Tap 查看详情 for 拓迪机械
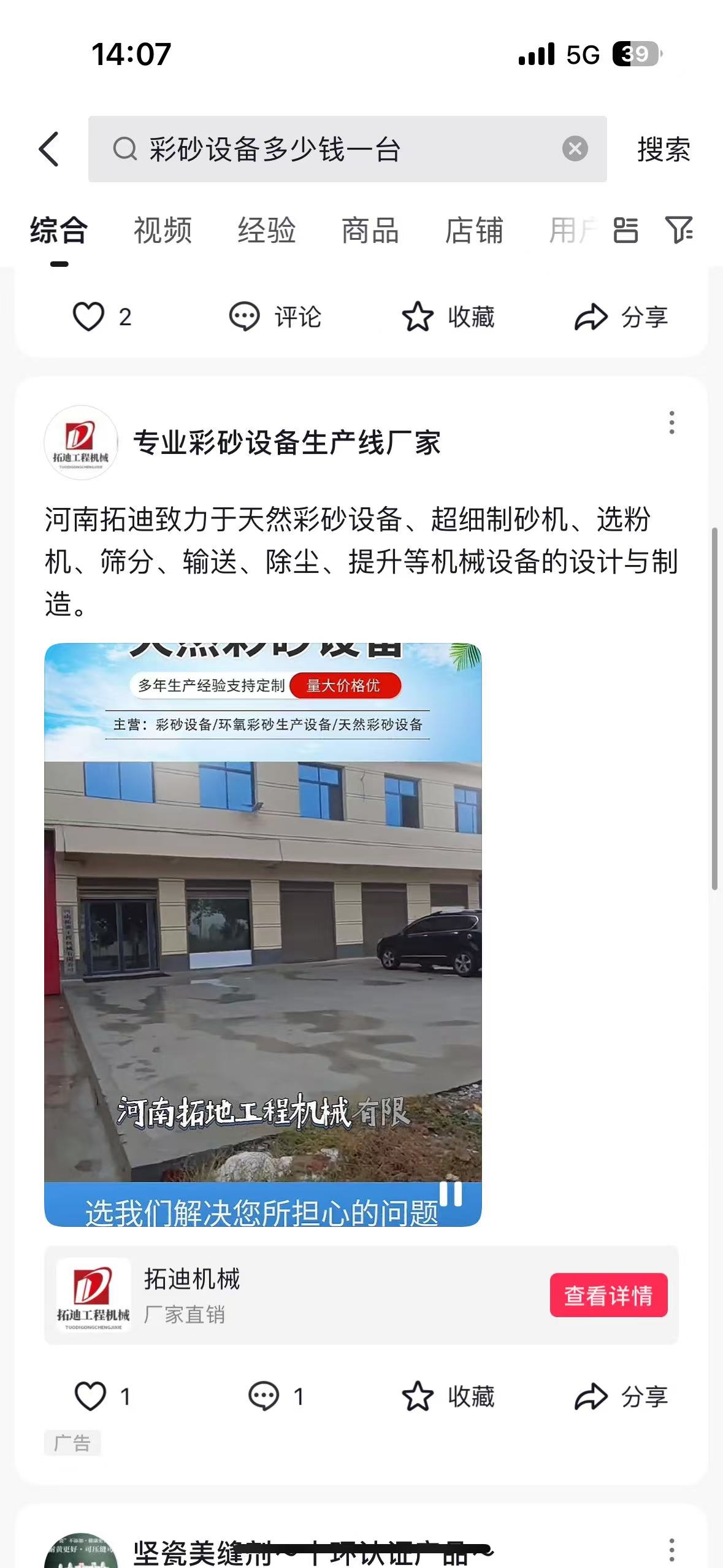The height and width of the screenshot is (1568, 723). [608, 1295]
